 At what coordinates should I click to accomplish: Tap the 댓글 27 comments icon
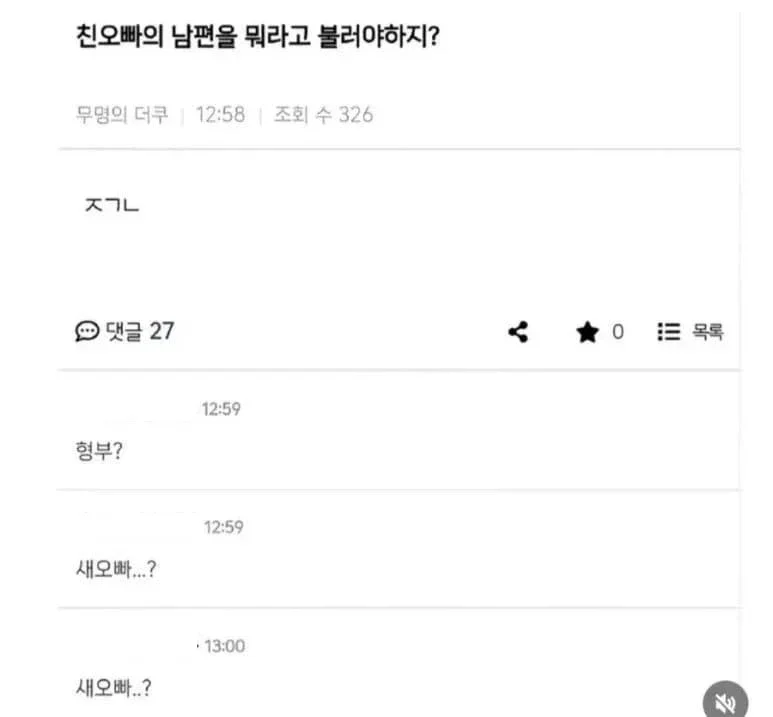coord(87,331)
